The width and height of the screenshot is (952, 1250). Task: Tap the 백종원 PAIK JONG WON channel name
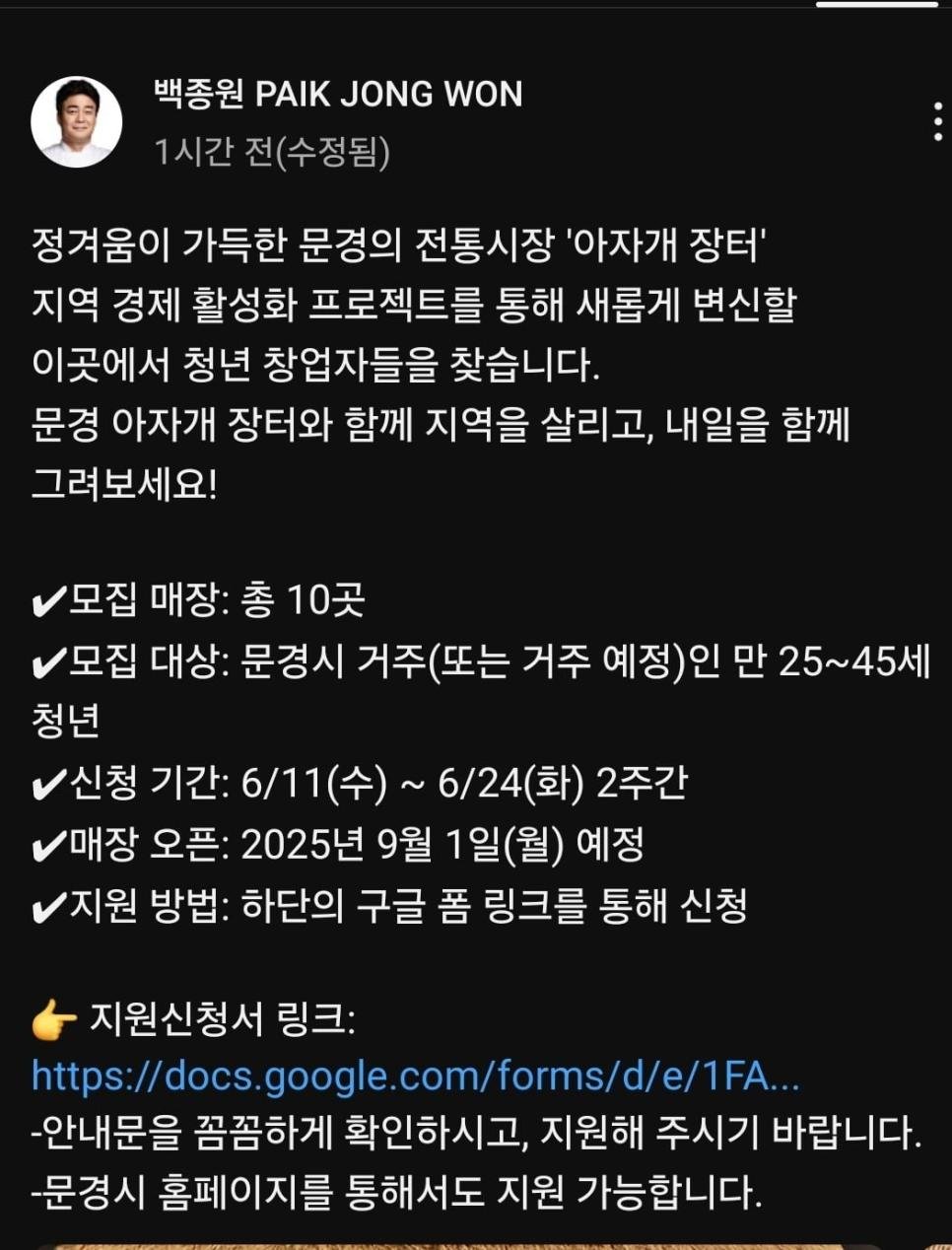coord(338,95)
